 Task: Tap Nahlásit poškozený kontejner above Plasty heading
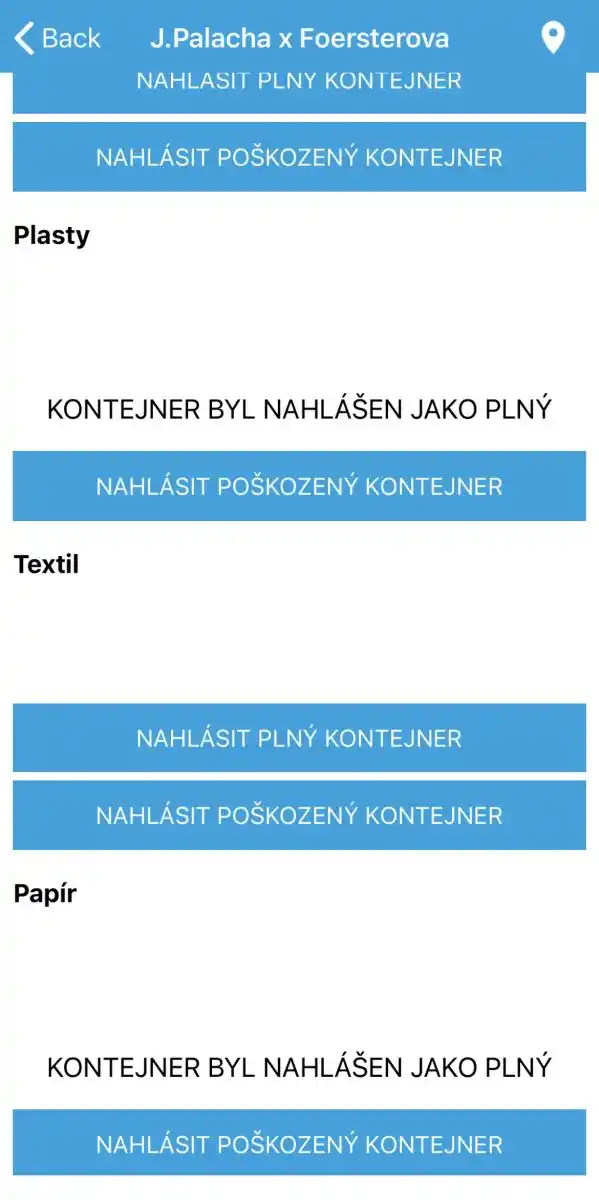click(x=299, y=157)
